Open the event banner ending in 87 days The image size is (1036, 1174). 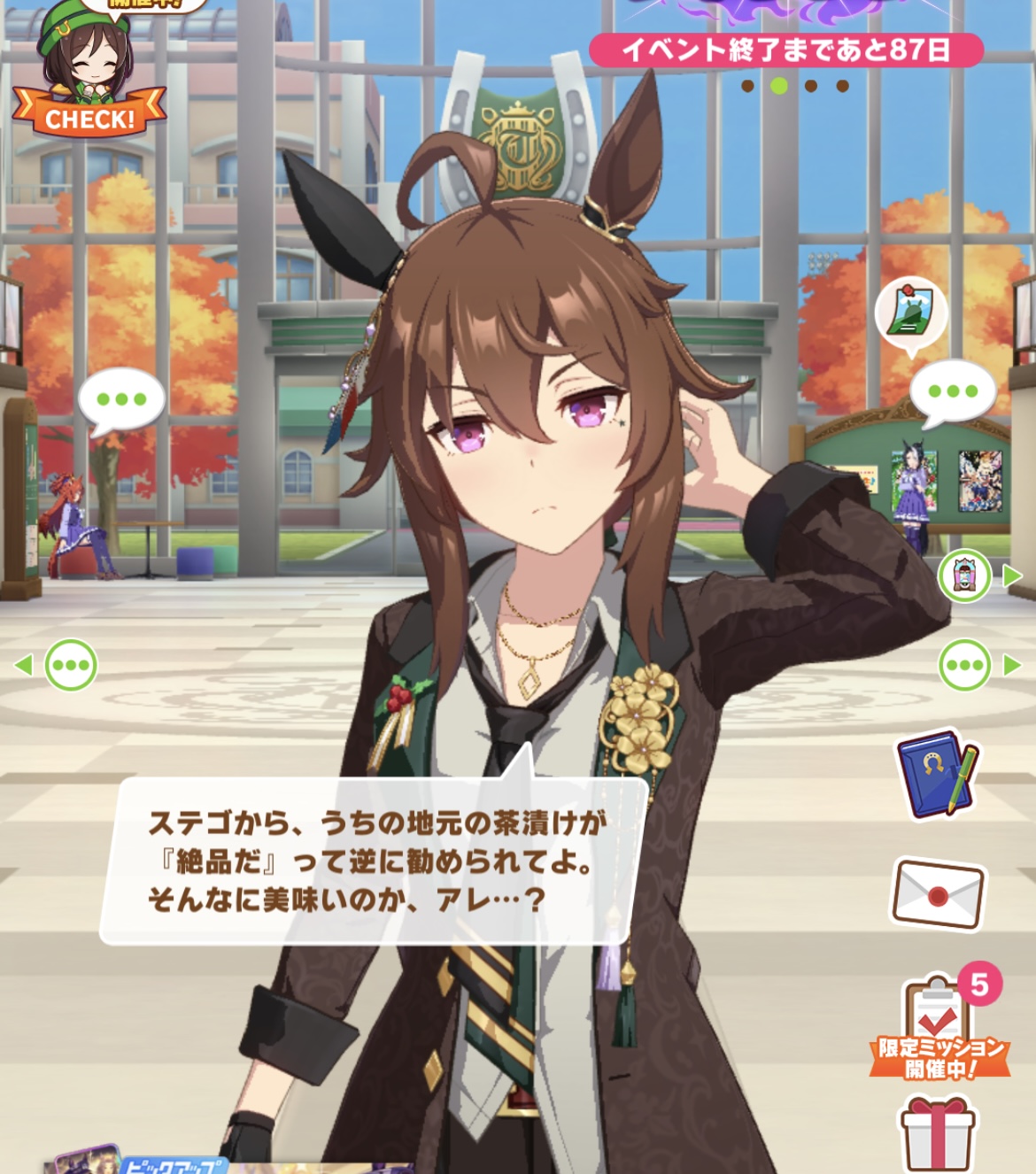click(x=785, y=49)
